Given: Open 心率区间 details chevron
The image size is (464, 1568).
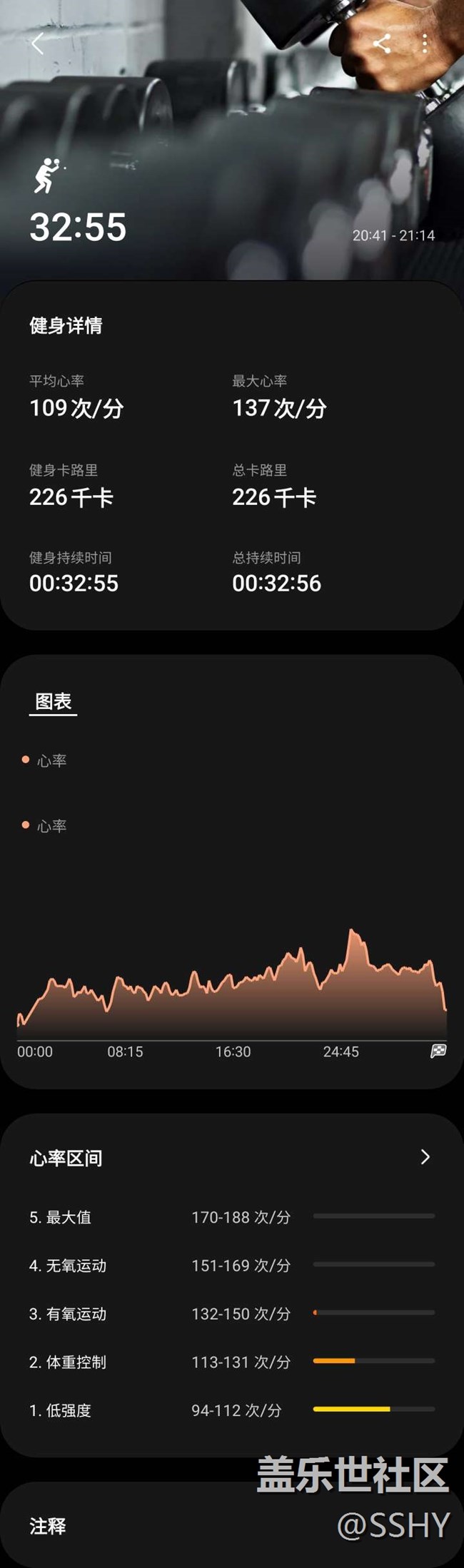Looking at the screenshot, I should 425,1156.
